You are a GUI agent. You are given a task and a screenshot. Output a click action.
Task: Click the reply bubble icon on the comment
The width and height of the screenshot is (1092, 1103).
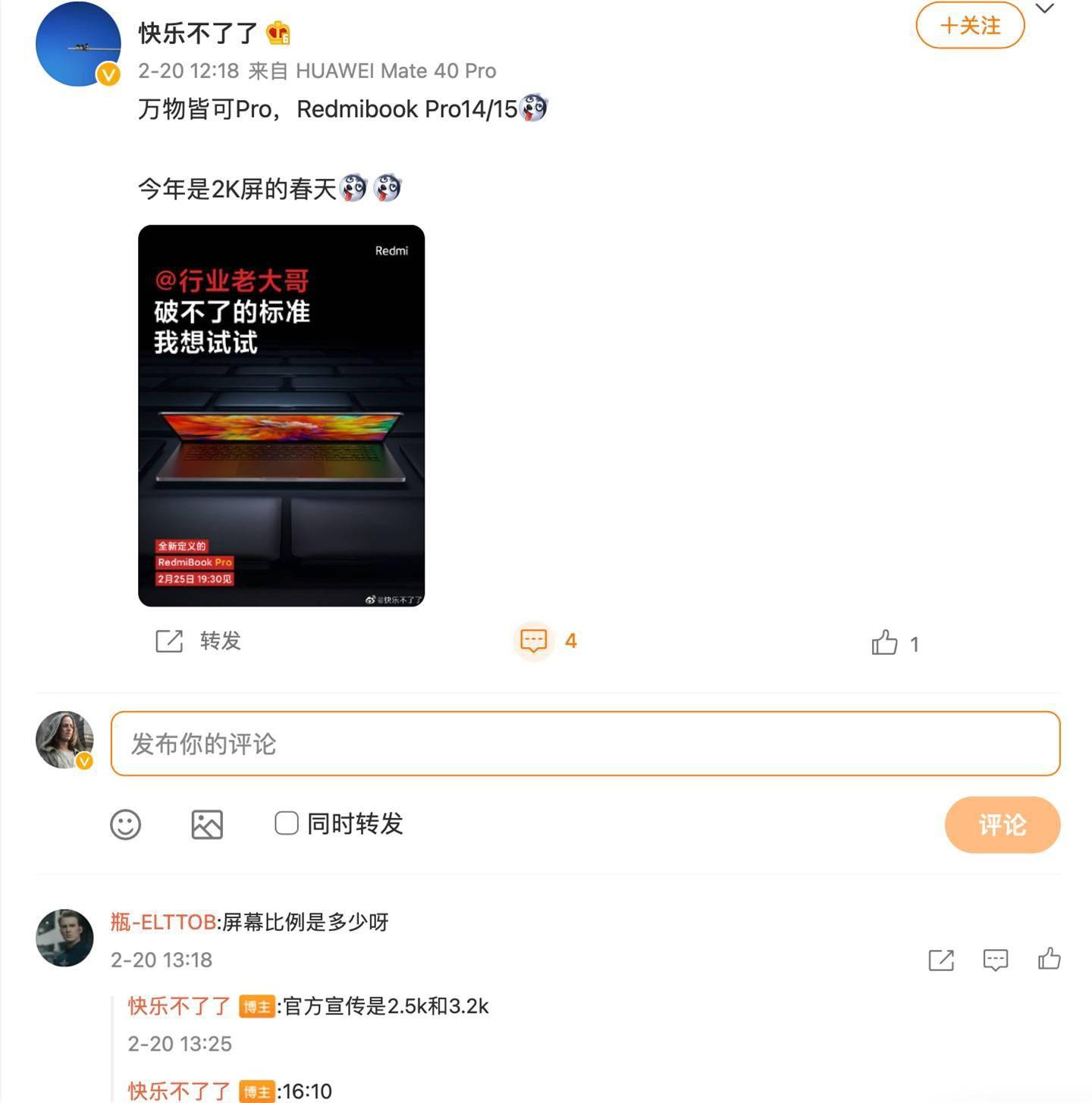pyautogui.click(x=994, y=961)
